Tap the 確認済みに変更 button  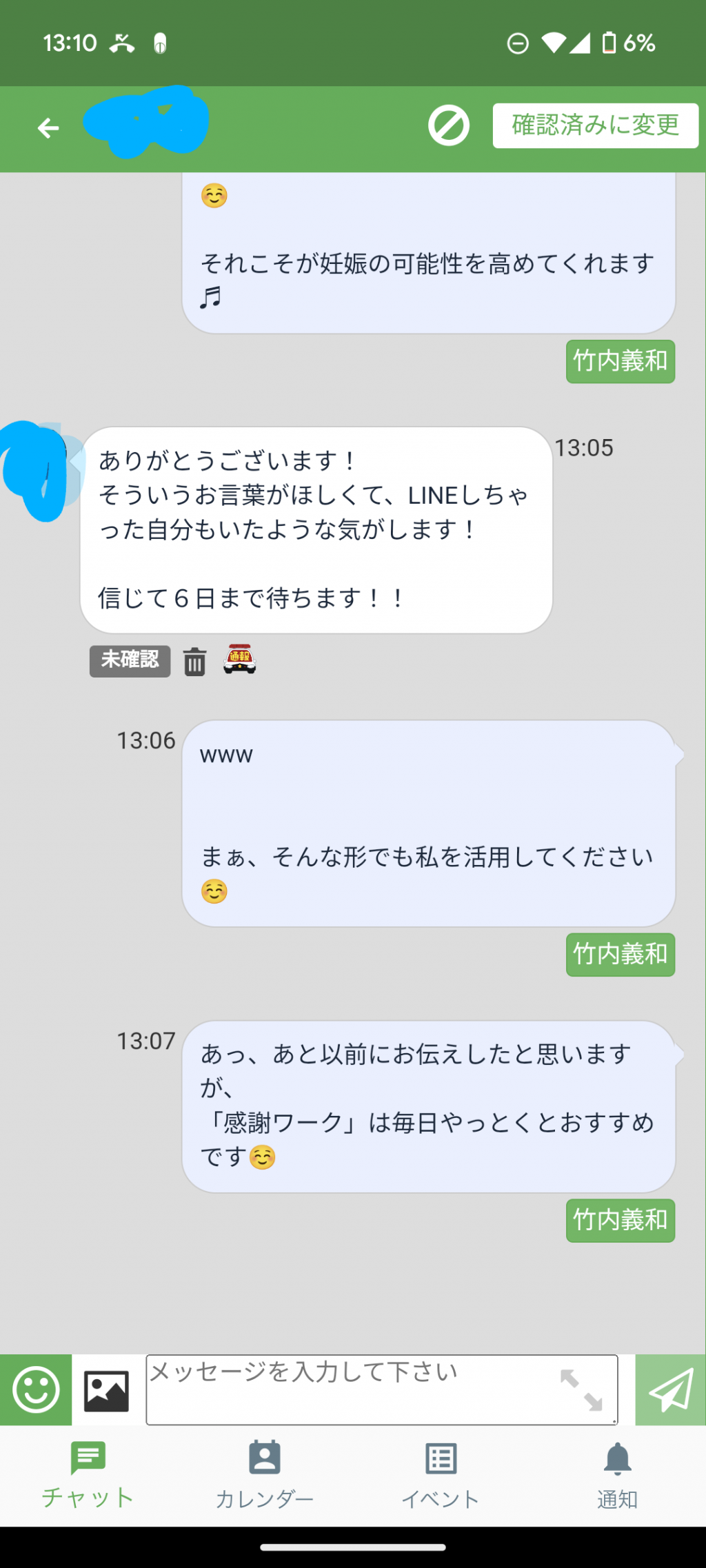click(596, 125)
